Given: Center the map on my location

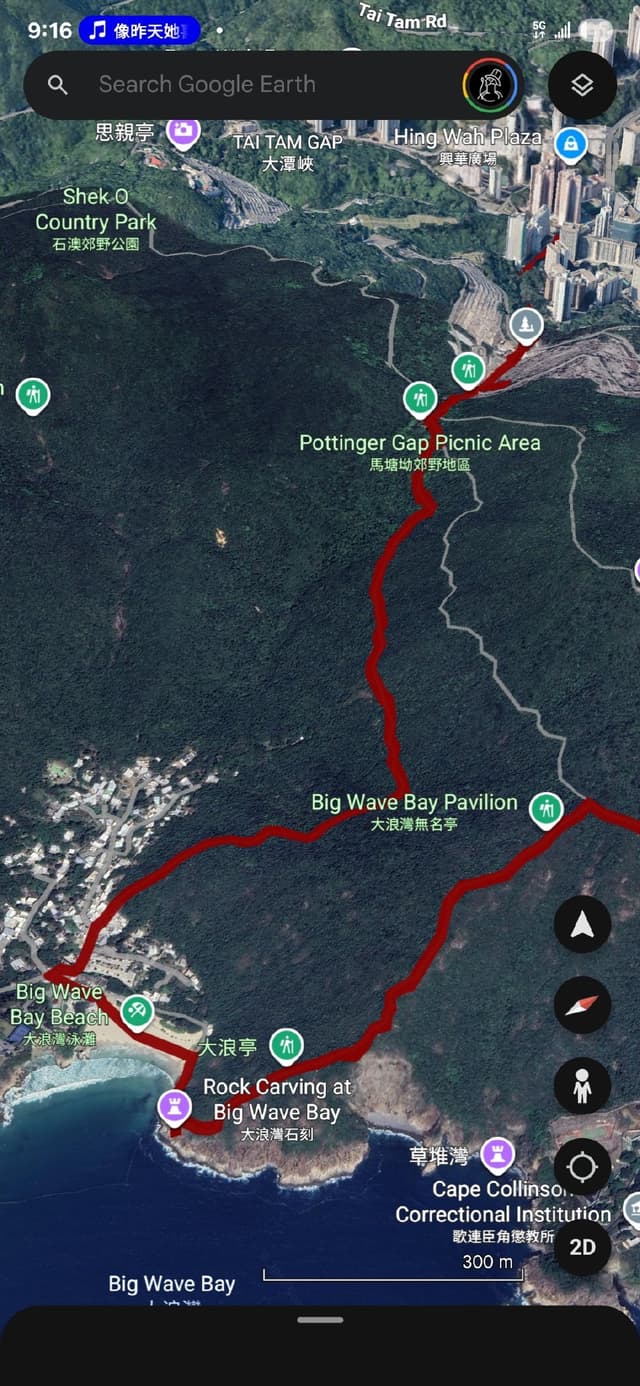Looking at the screenshot, I should click(x=582, y=1167).
